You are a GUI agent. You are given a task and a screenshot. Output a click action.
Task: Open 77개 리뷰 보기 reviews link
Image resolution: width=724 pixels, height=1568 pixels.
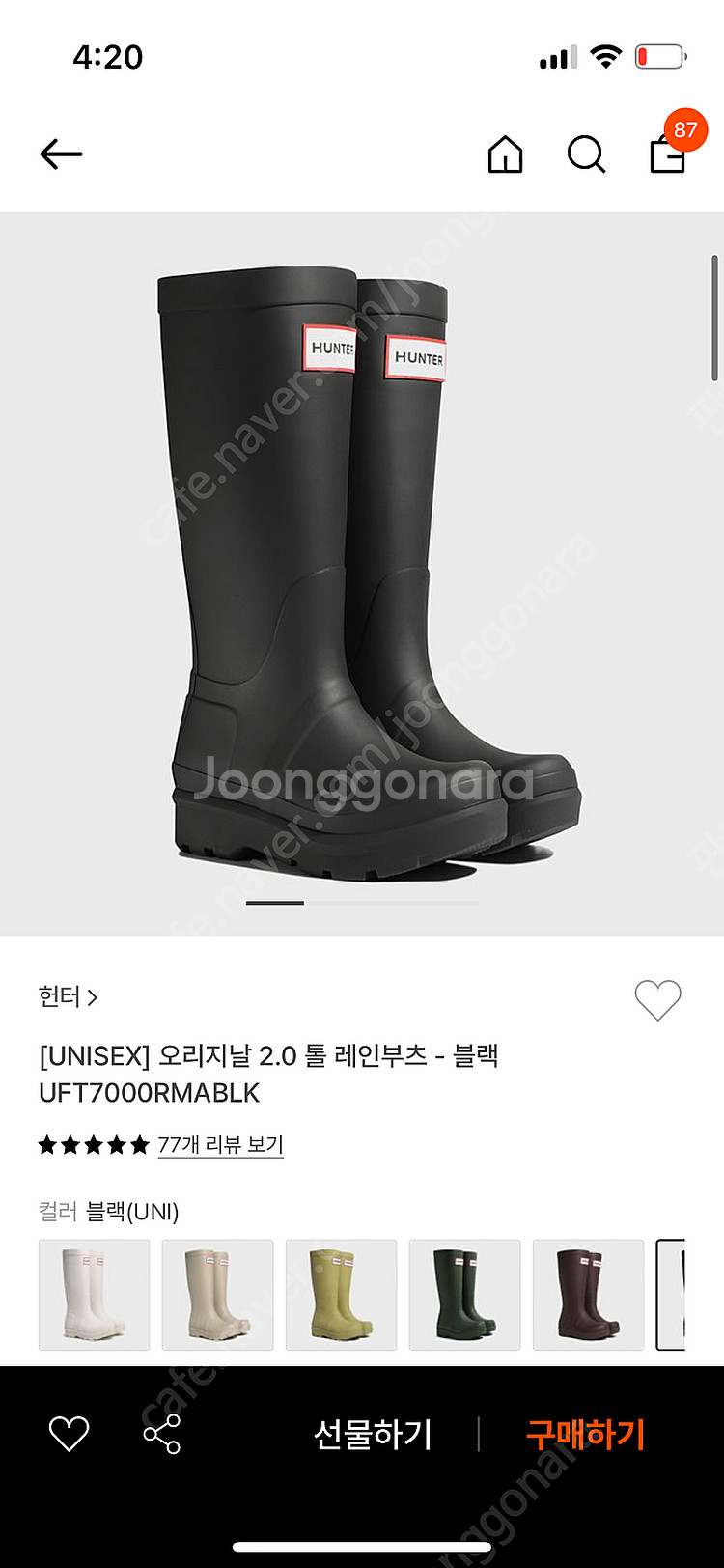coord(220,1144)
